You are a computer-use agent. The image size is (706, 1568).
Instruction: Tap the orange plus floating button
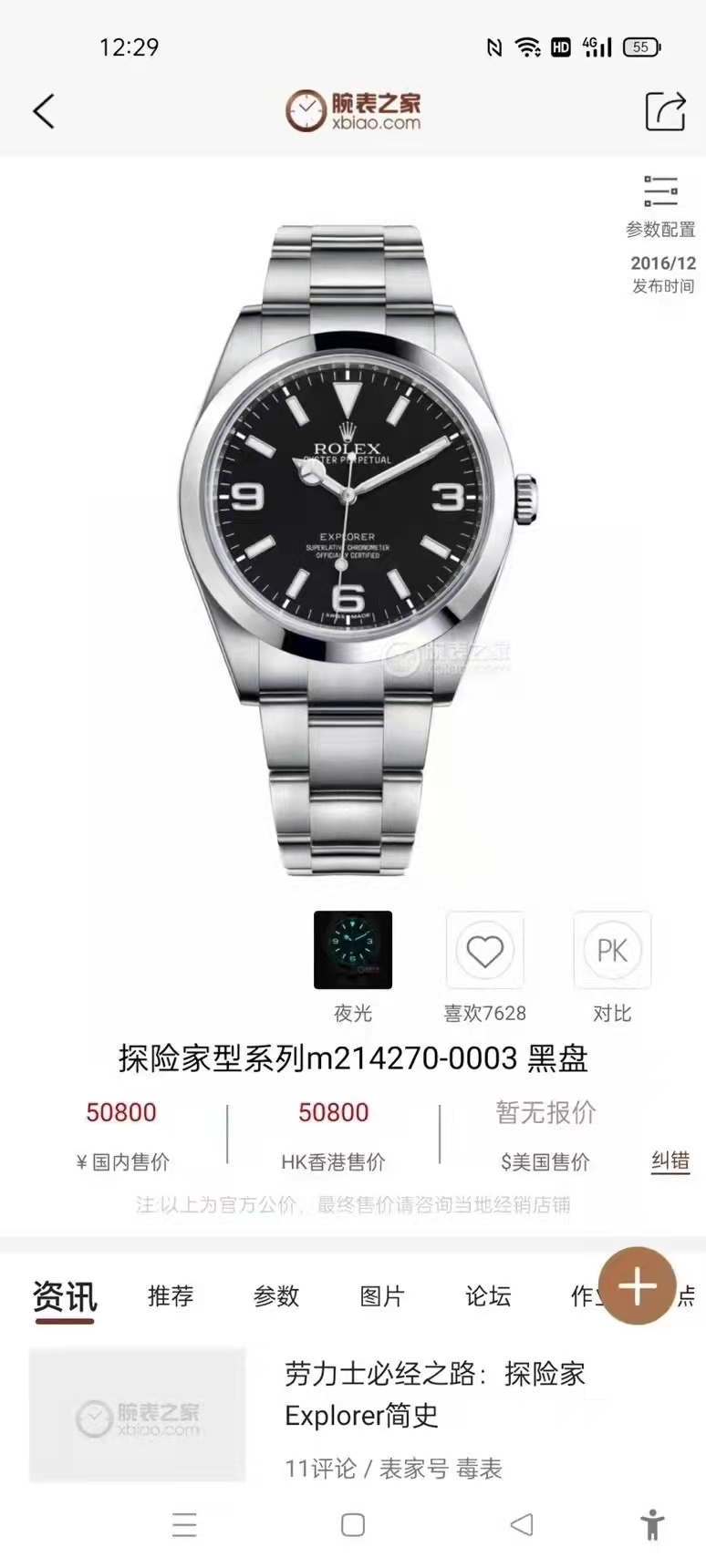637,1285
